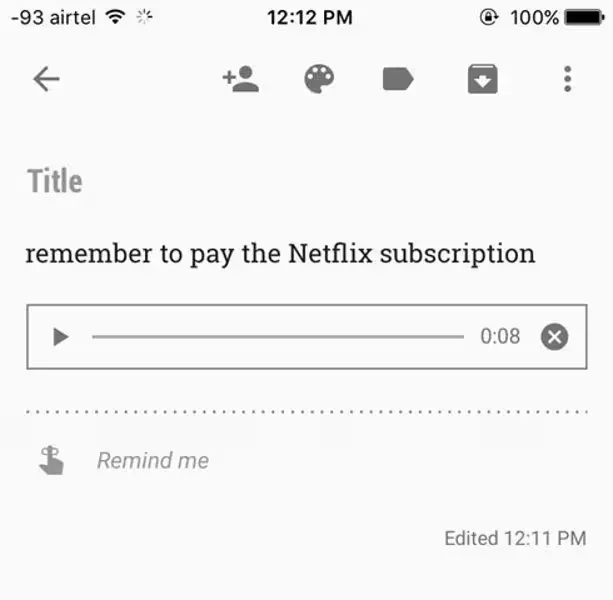Tap the Title field

pyautogui.click(x=55, y=181)
